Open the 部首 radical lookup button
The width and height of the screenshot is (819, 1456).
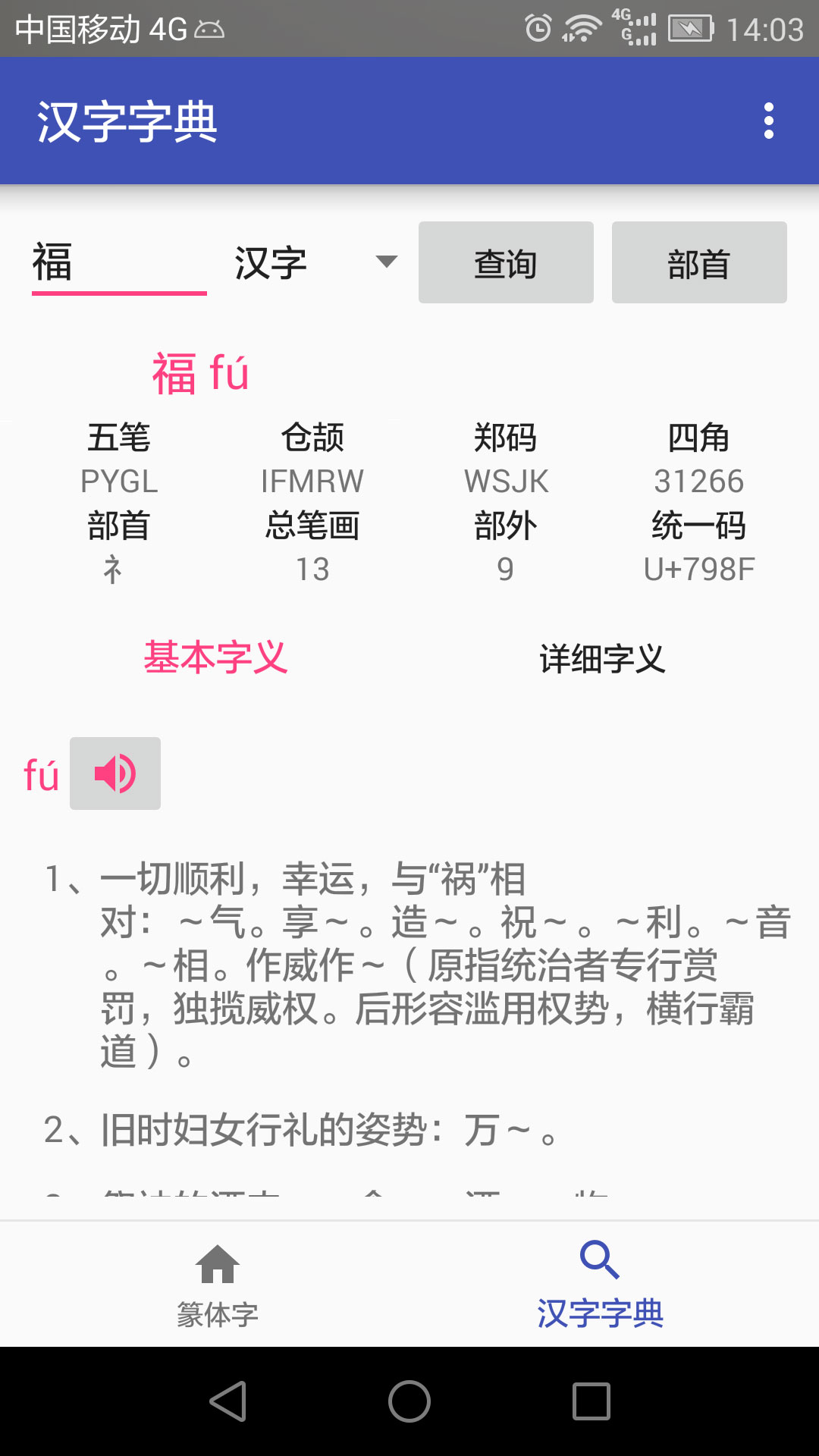698,263
